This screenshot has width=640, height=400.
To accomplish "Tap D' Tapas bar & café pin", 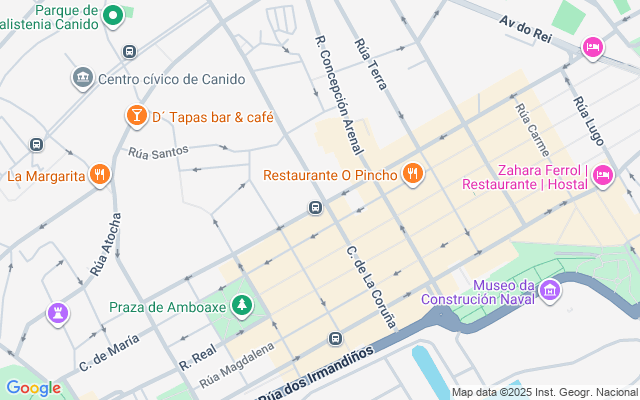I will (x=134, y=117).
